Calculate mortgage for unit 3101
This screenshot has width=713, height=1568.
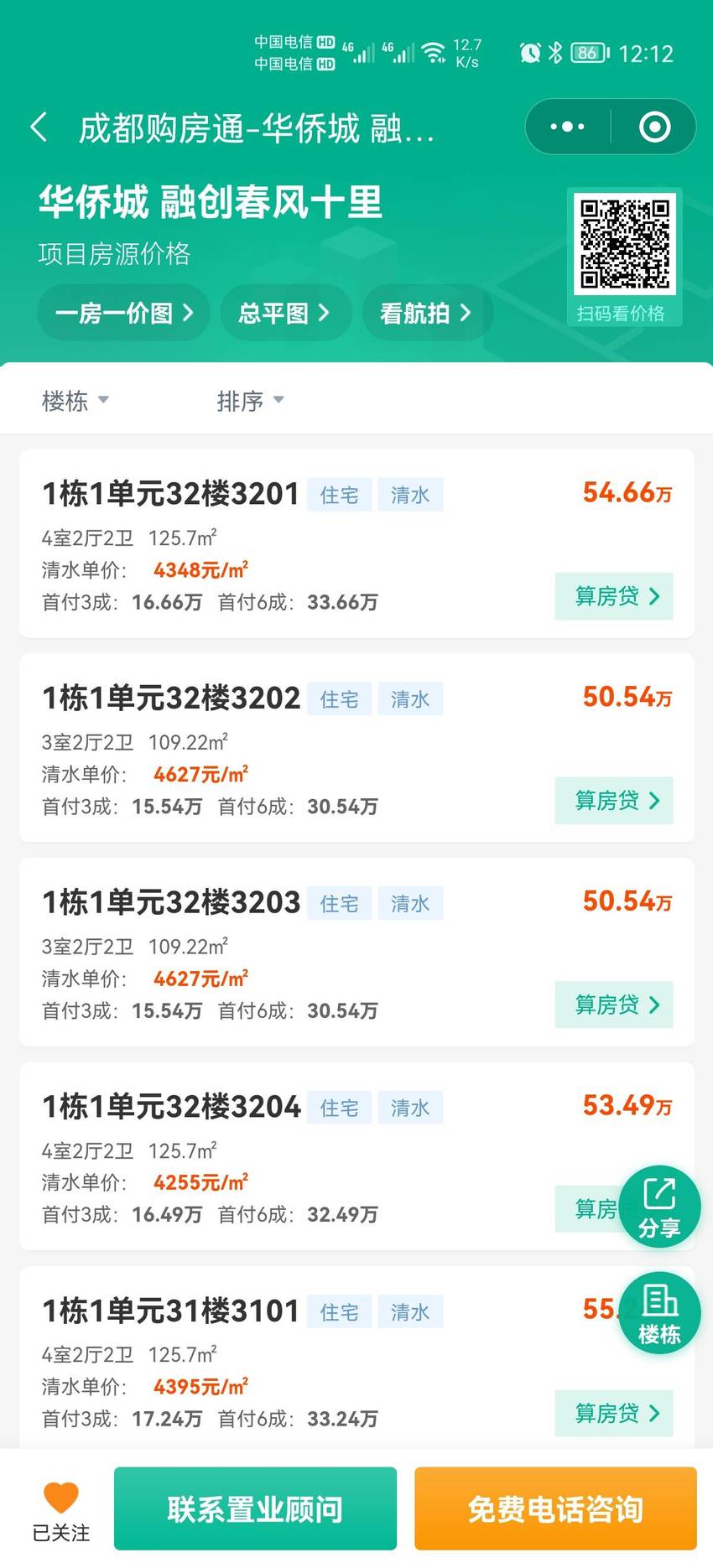click(614, 1413)
